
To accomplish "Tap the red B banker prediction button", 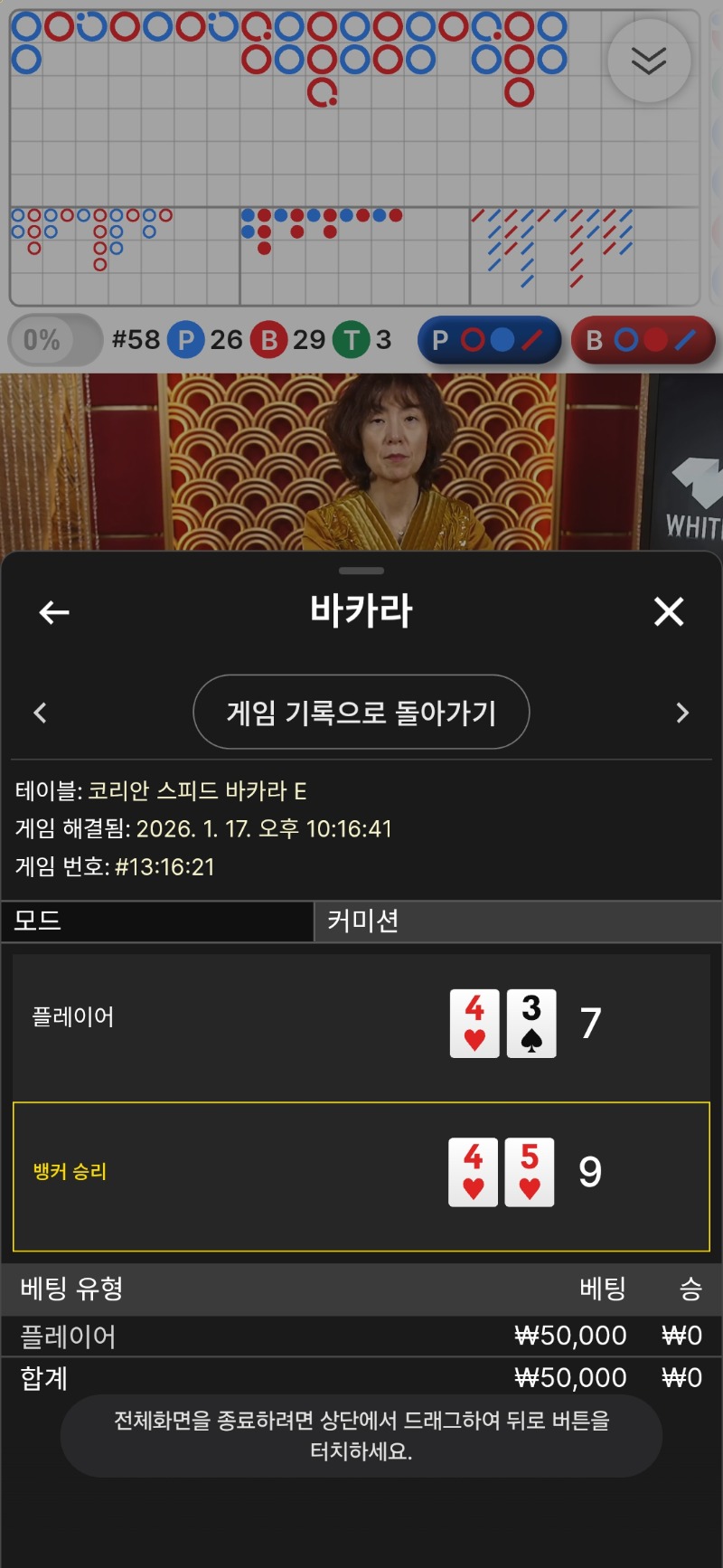I will (x=643, y=340).
